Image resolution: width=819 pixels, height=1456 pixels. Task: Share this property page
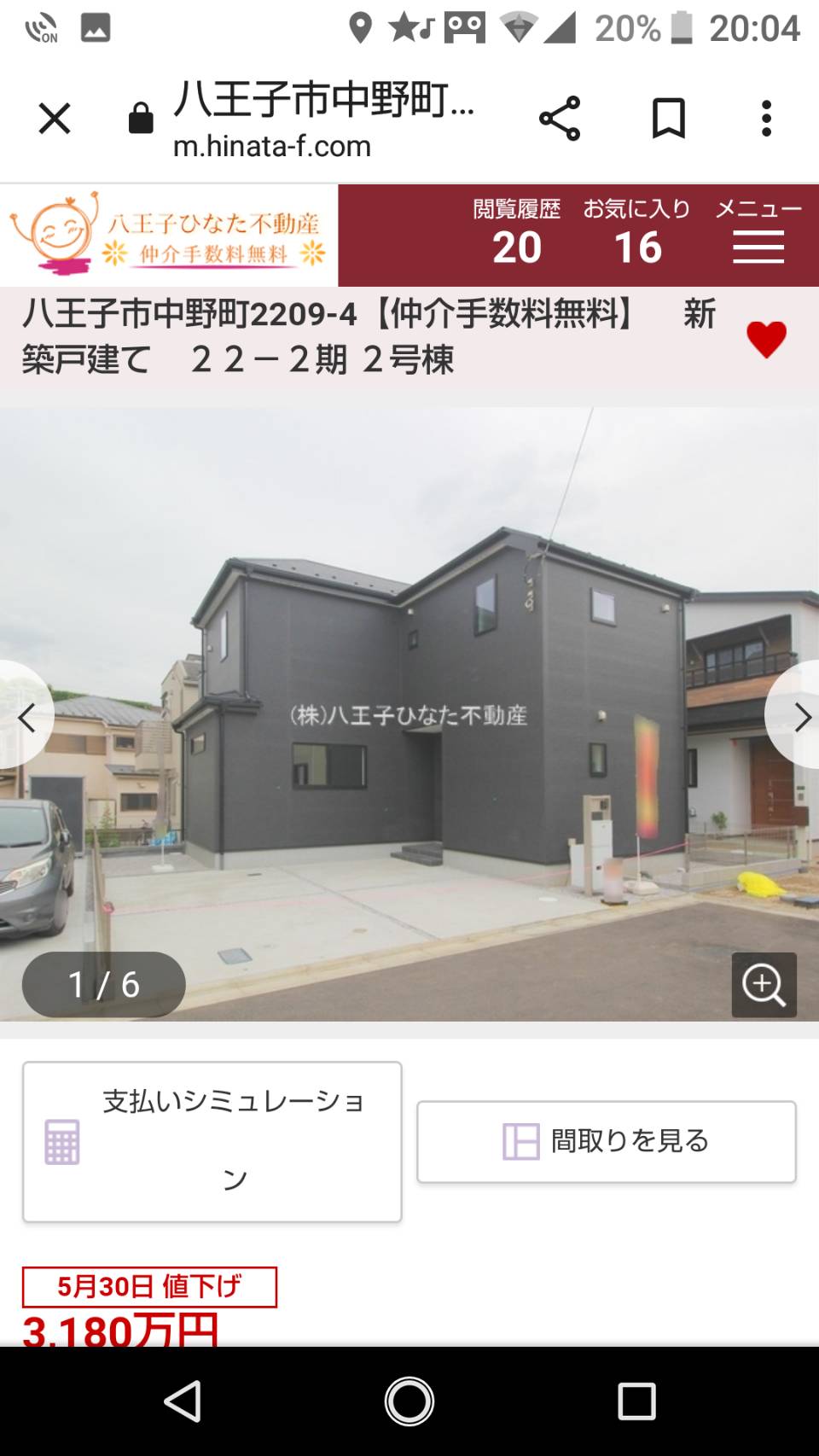pyautogui.click(x=560, y=119)
